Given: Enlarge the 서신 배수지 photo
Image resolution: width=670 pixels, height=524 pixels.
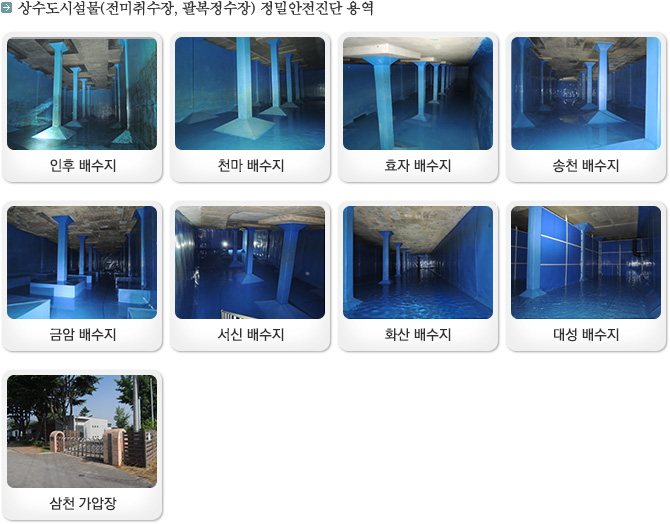Looking at the screenshot, I should (250, 262).
